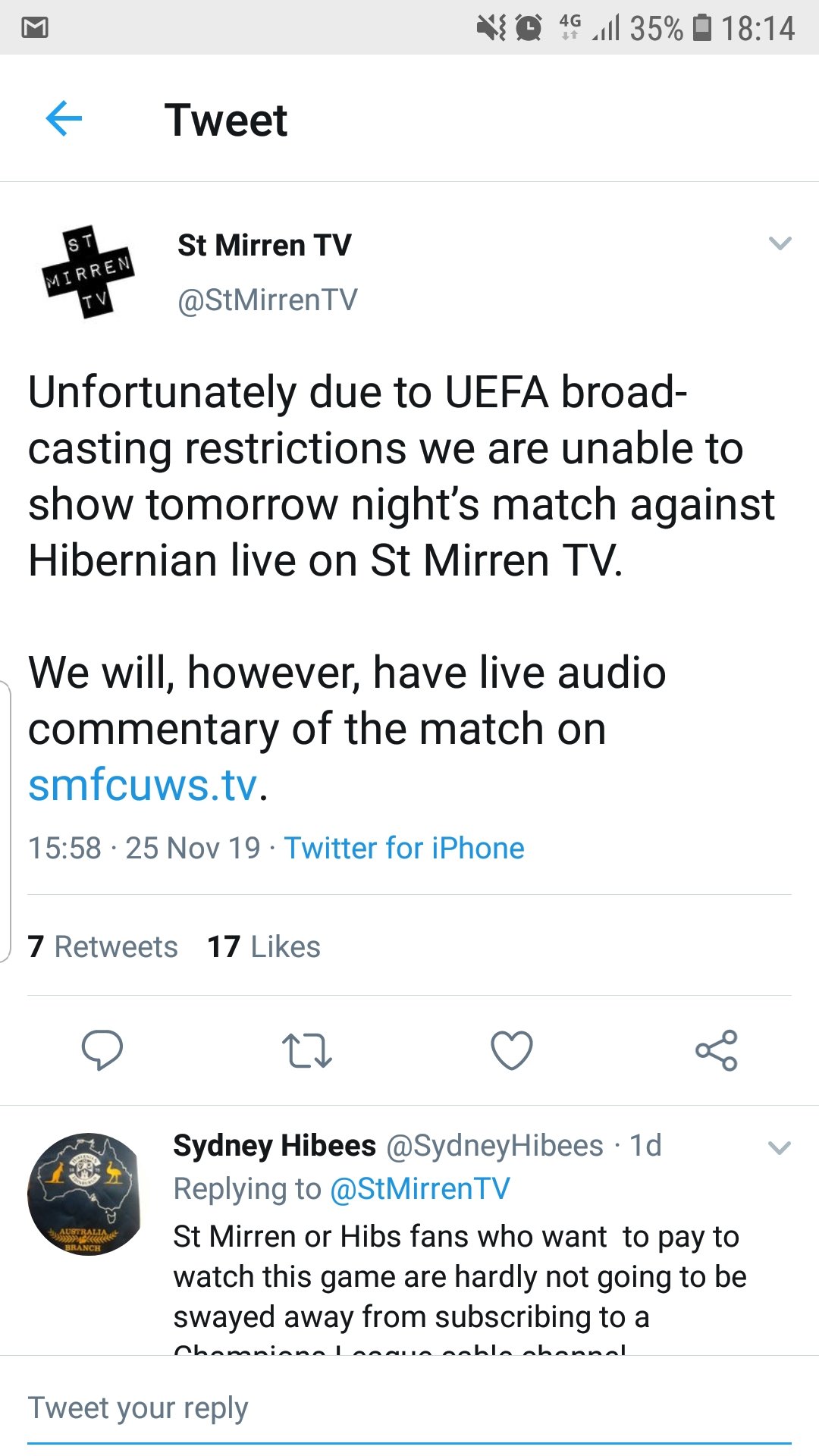
Task: Retweet the St Mirren TV tweet
Action: click(307, 1050)
